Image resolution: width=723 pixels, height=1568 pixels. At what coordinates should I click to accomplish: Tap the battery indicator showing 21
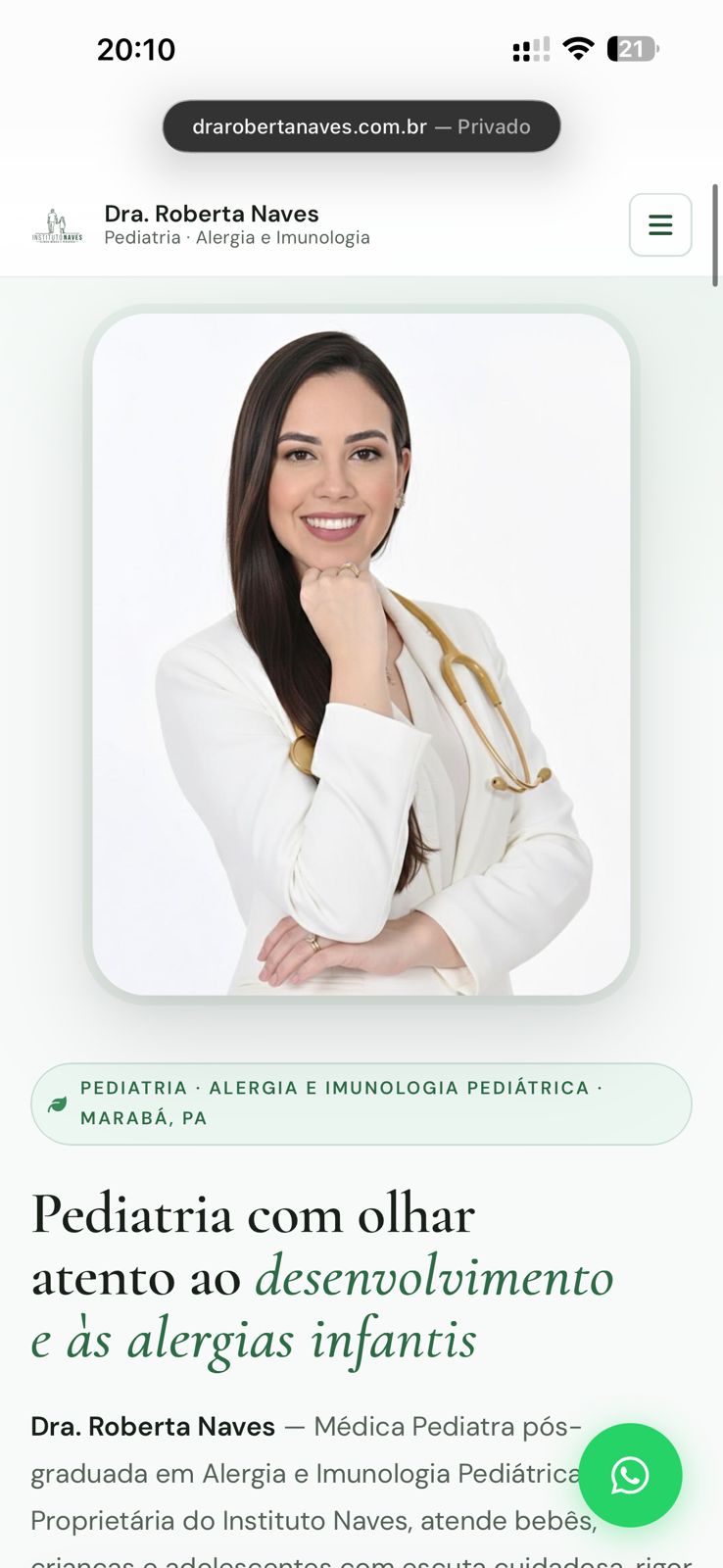point(632,48)
